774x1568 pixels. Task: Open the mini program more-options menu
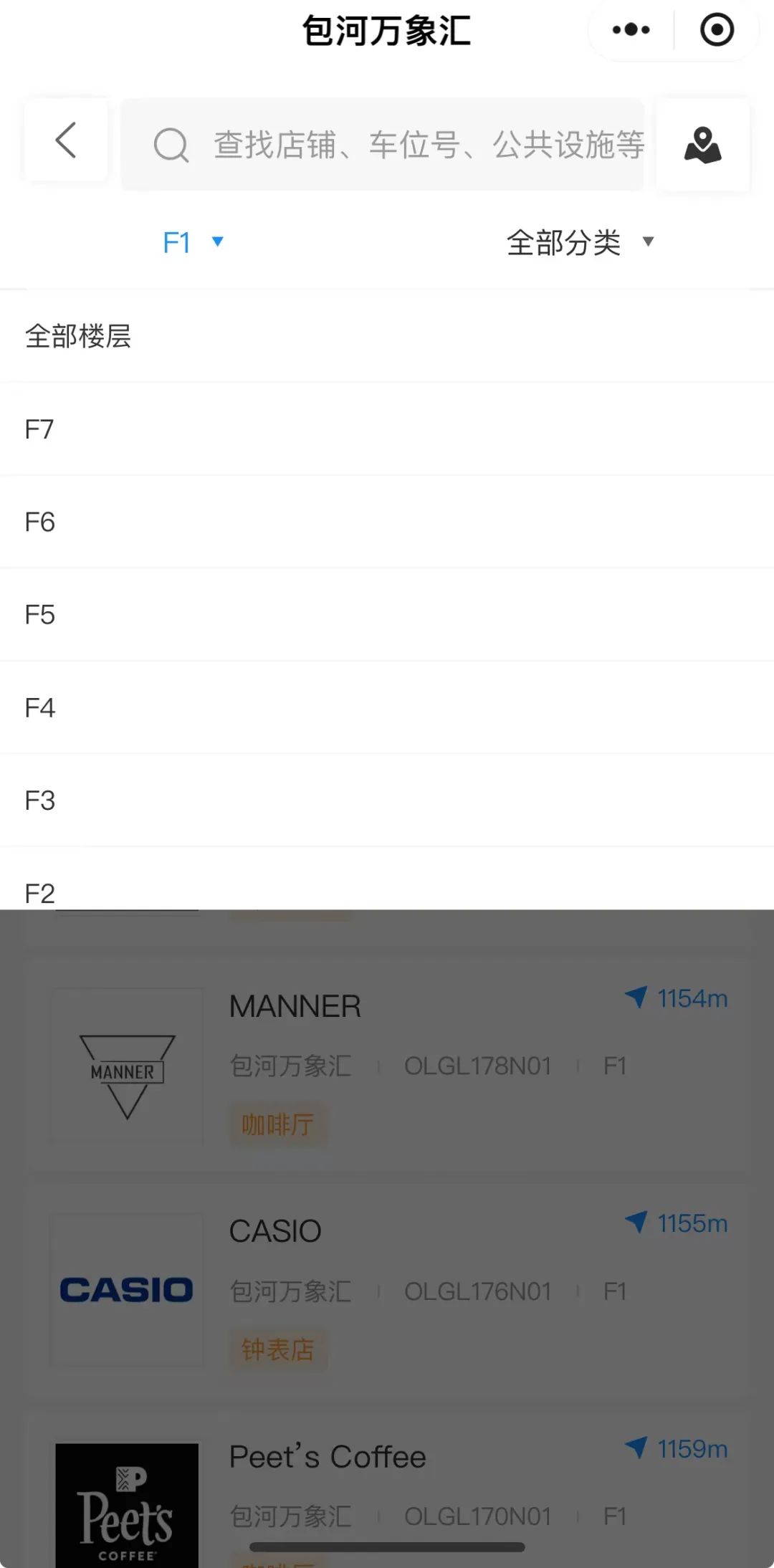click(631, 30)
